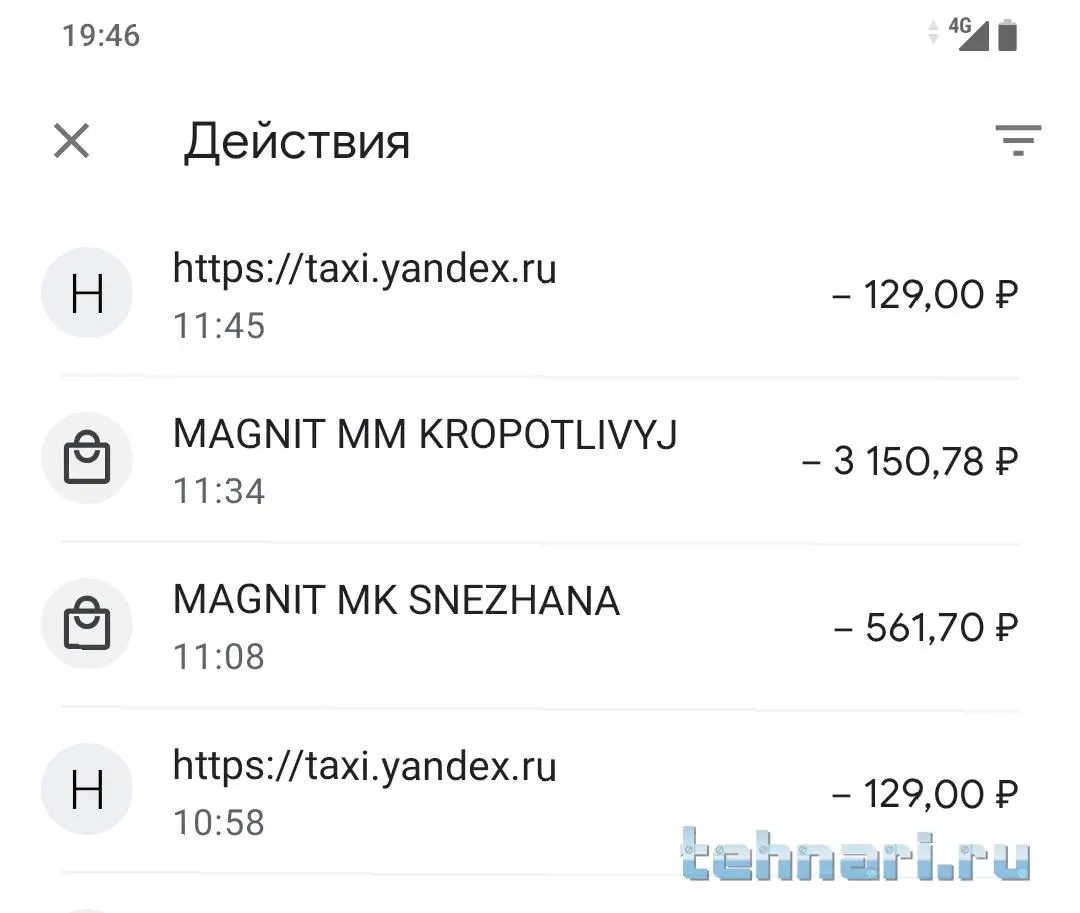The height and width of the screenshot is (913, 1080).
Task: Select the MAGNIT MK SNEZHANA purchase
Action: point(540,627)
